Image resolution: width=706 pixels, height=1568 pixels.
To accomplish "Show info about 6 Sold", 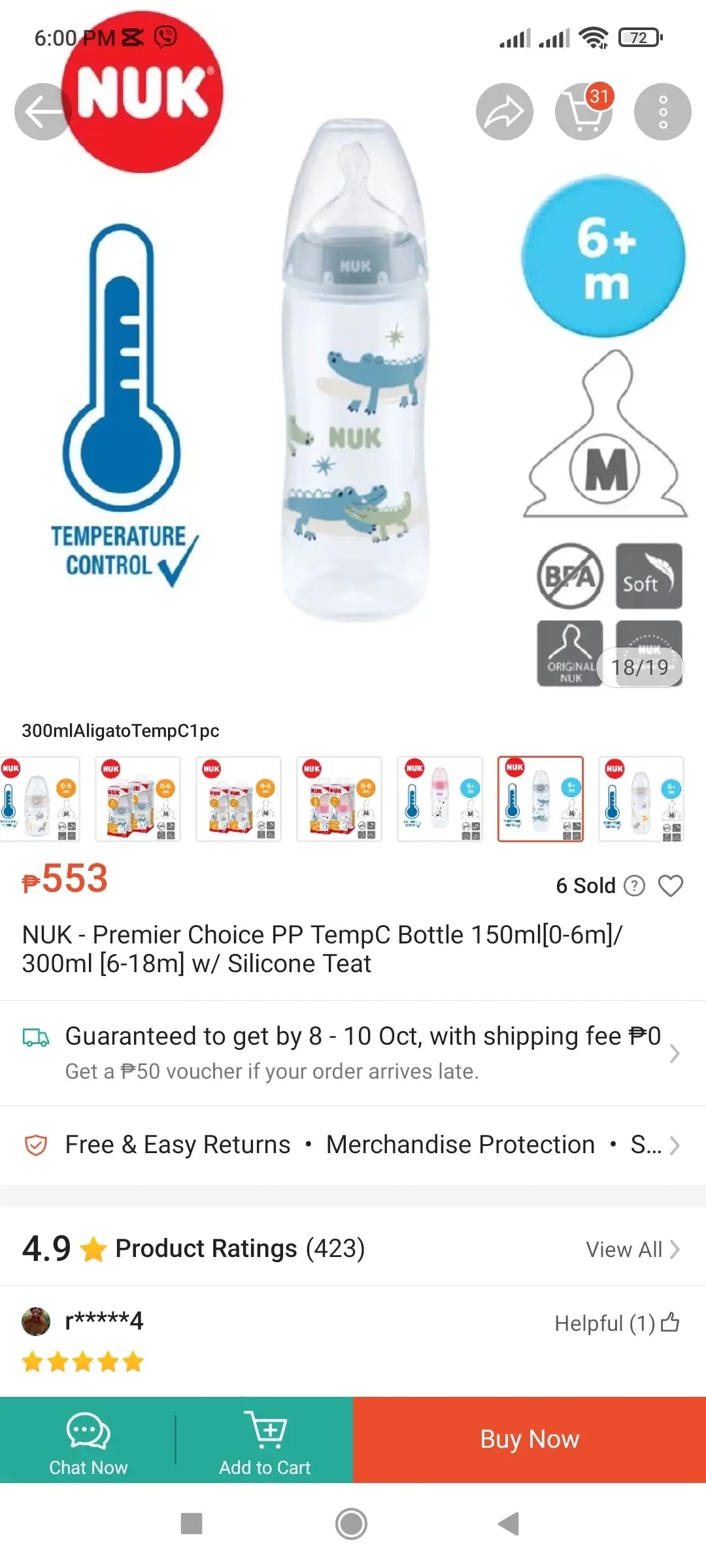I will [x=634, y=885].
